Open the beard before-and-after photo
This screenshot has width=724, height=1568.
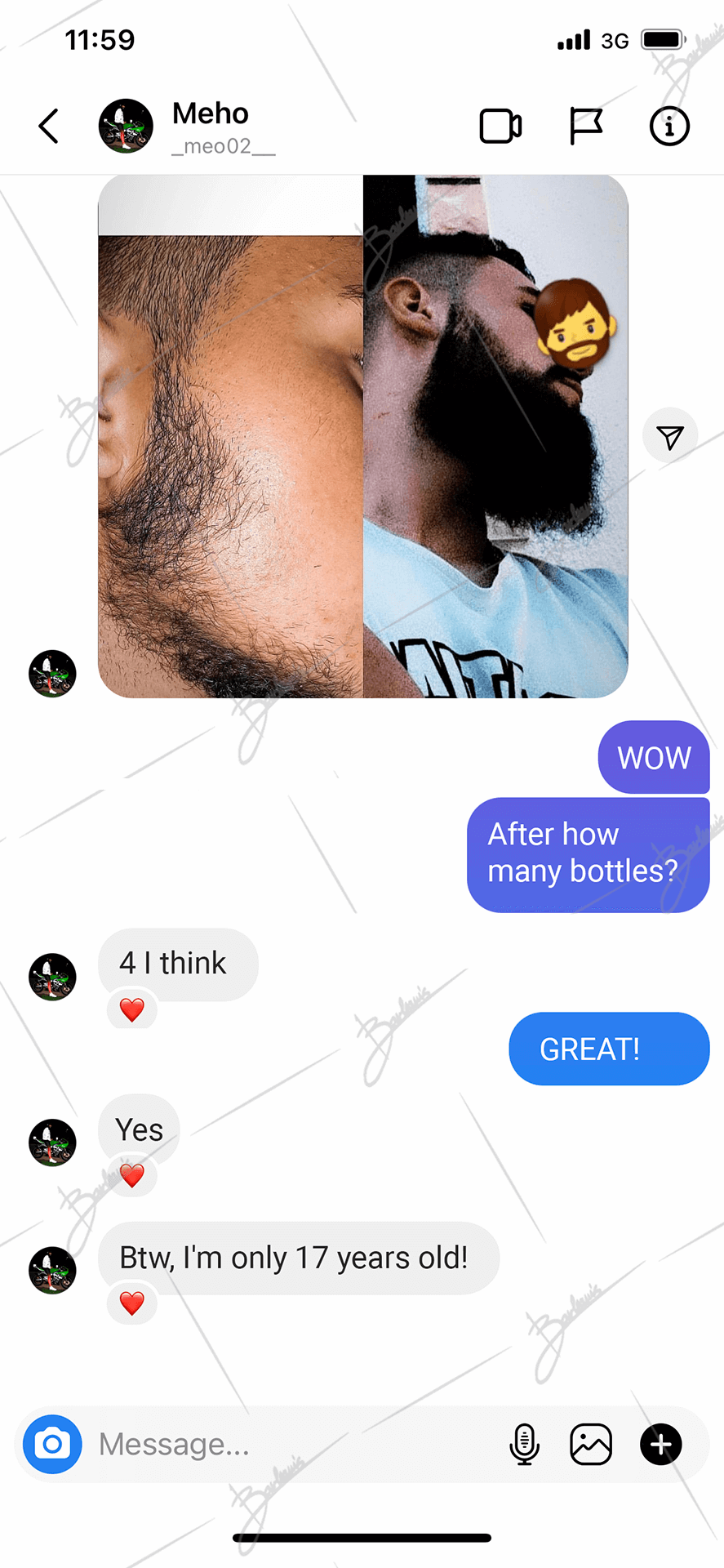363,436
